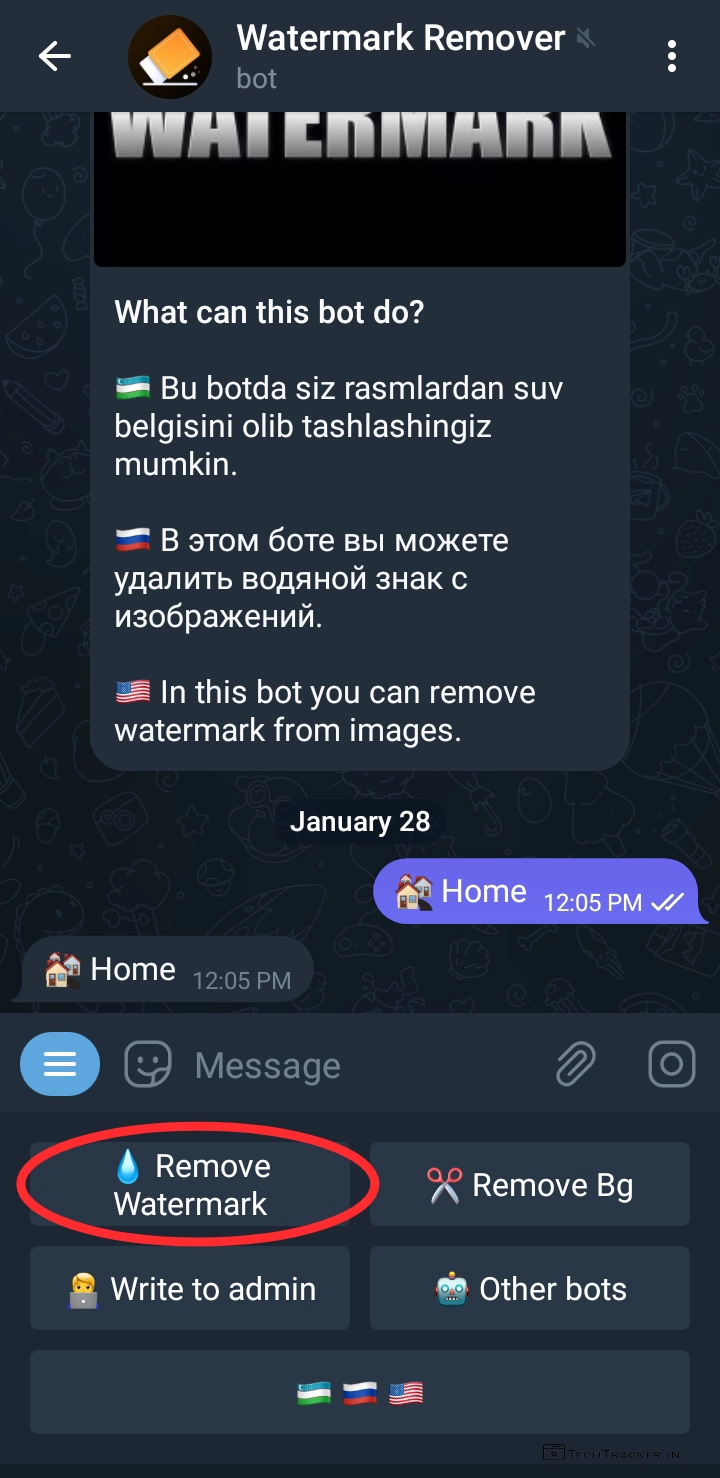
Task: Open the sticker and emoji panel
Action: tap(148, 1065)
